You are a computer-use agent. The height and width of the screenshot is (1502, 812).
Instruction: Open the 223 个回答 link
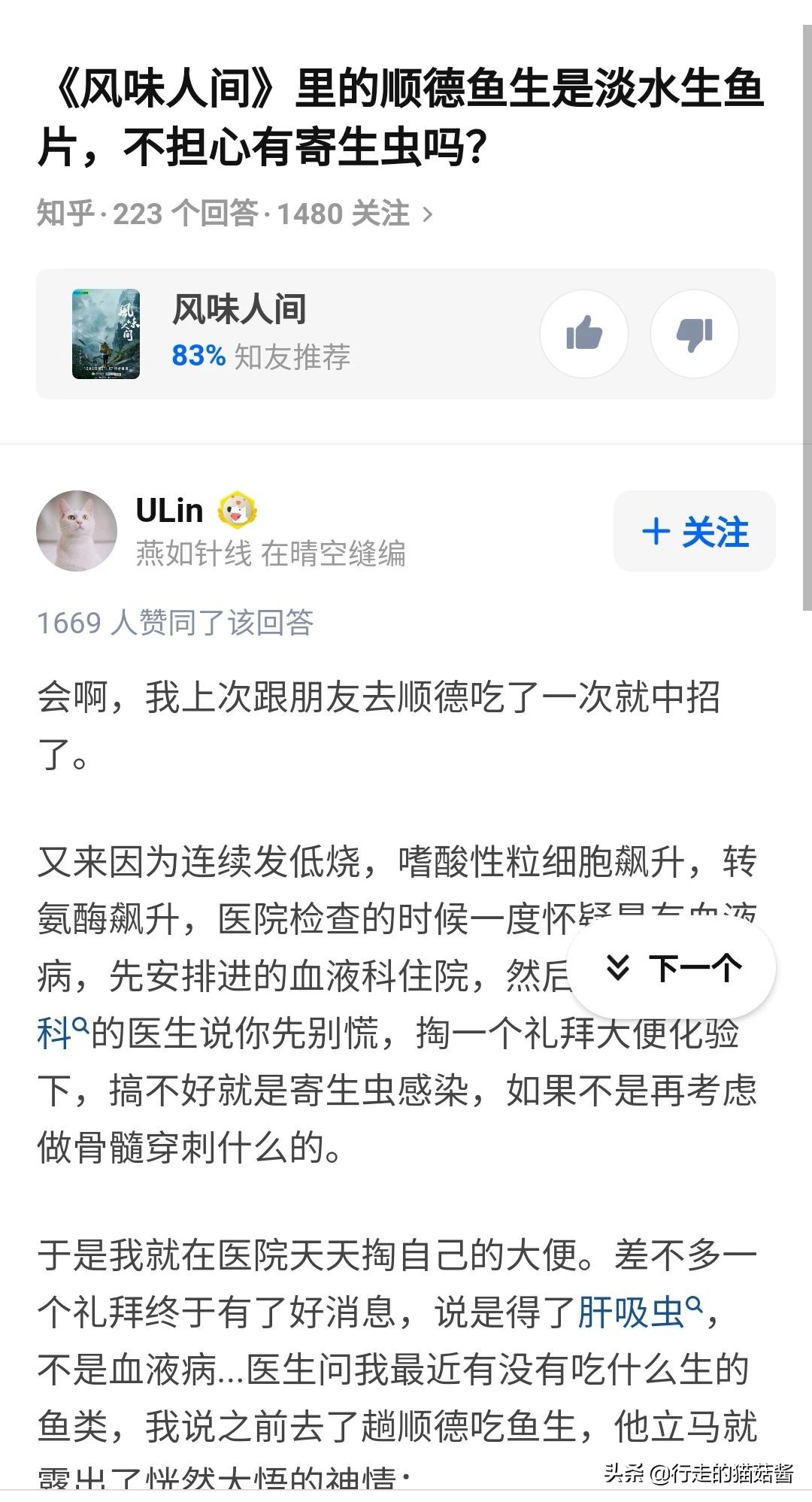186,214
